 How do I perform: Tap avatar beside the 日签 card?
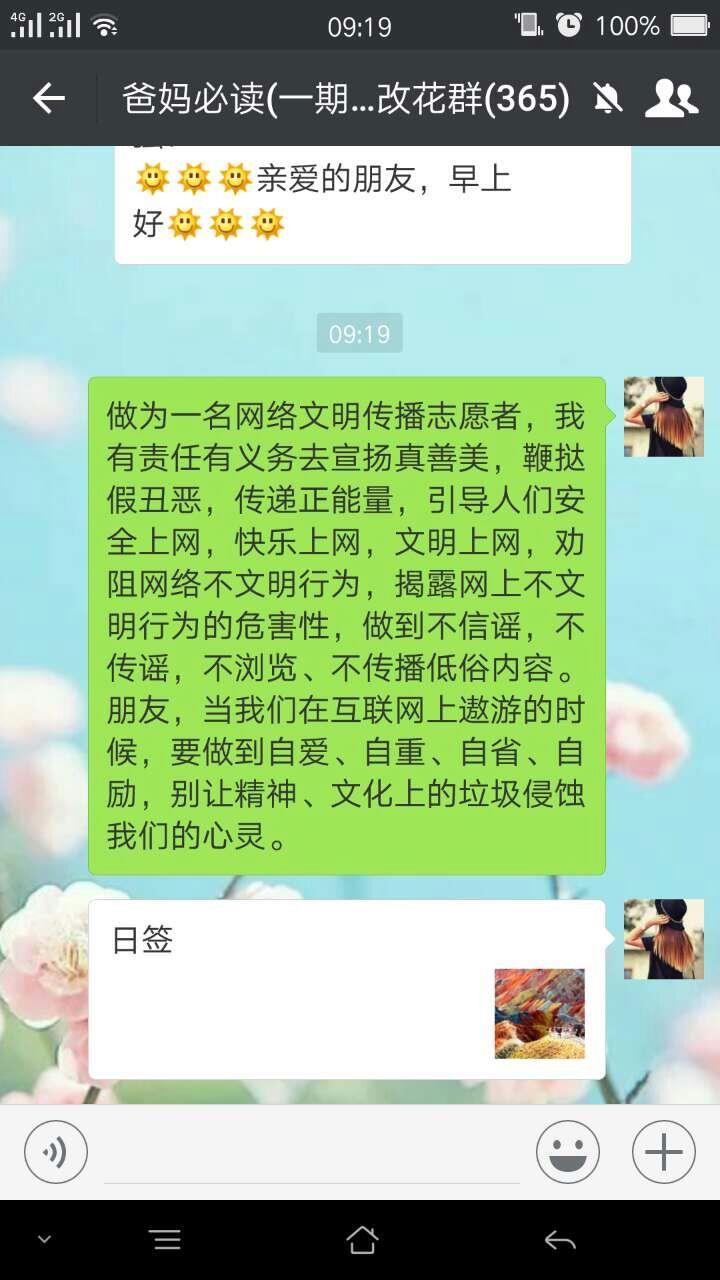664,939
